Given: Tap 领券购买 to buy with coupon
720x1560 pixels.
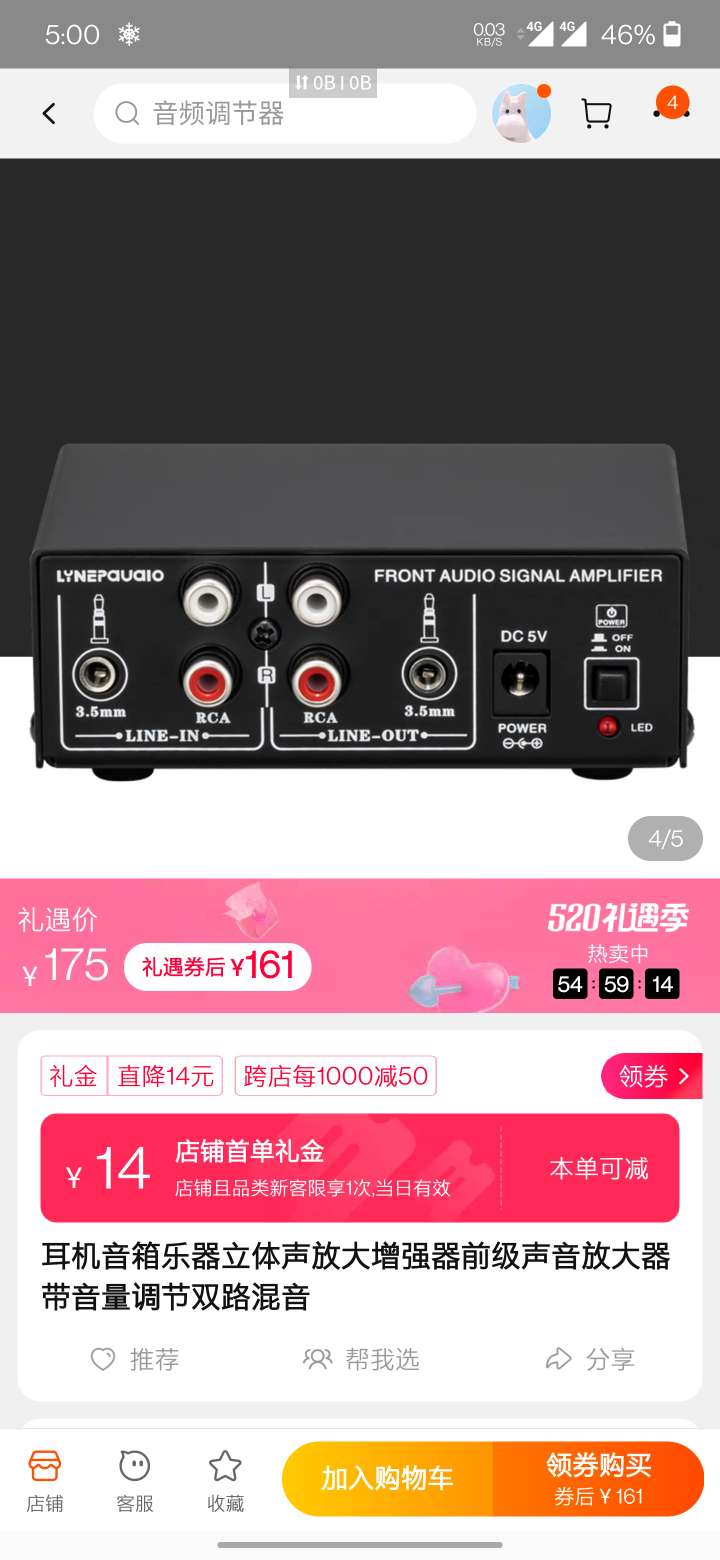Looking at the screenshot, I should [598, 1479].
